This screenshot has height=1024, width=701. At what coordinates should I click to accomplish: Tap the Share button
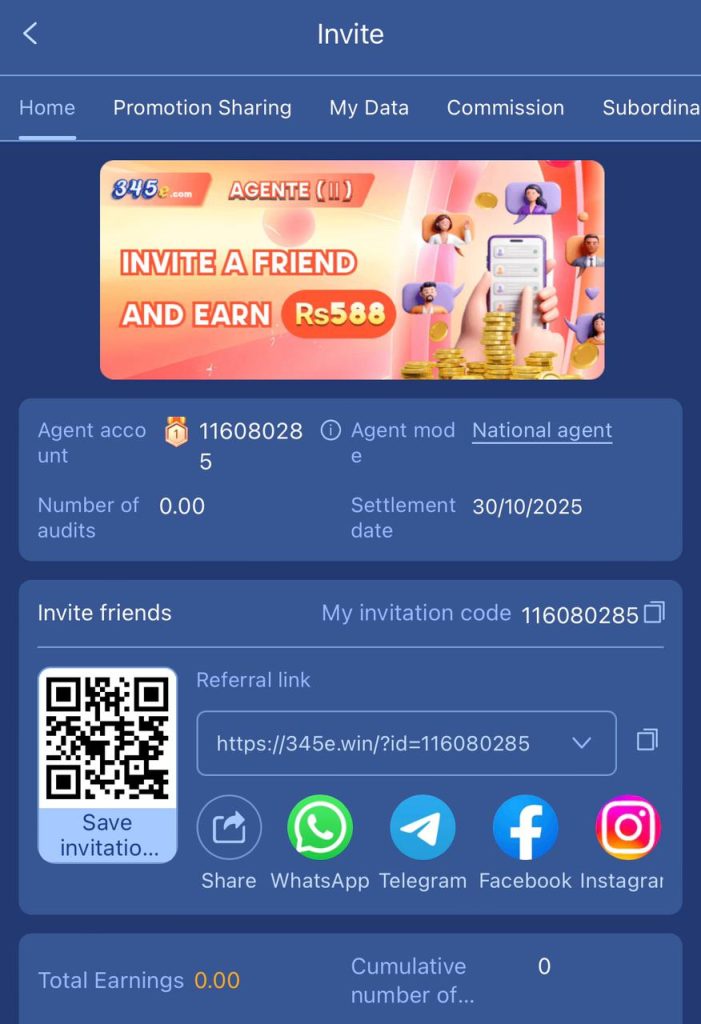pyautogui.click(x=229, y=828)
